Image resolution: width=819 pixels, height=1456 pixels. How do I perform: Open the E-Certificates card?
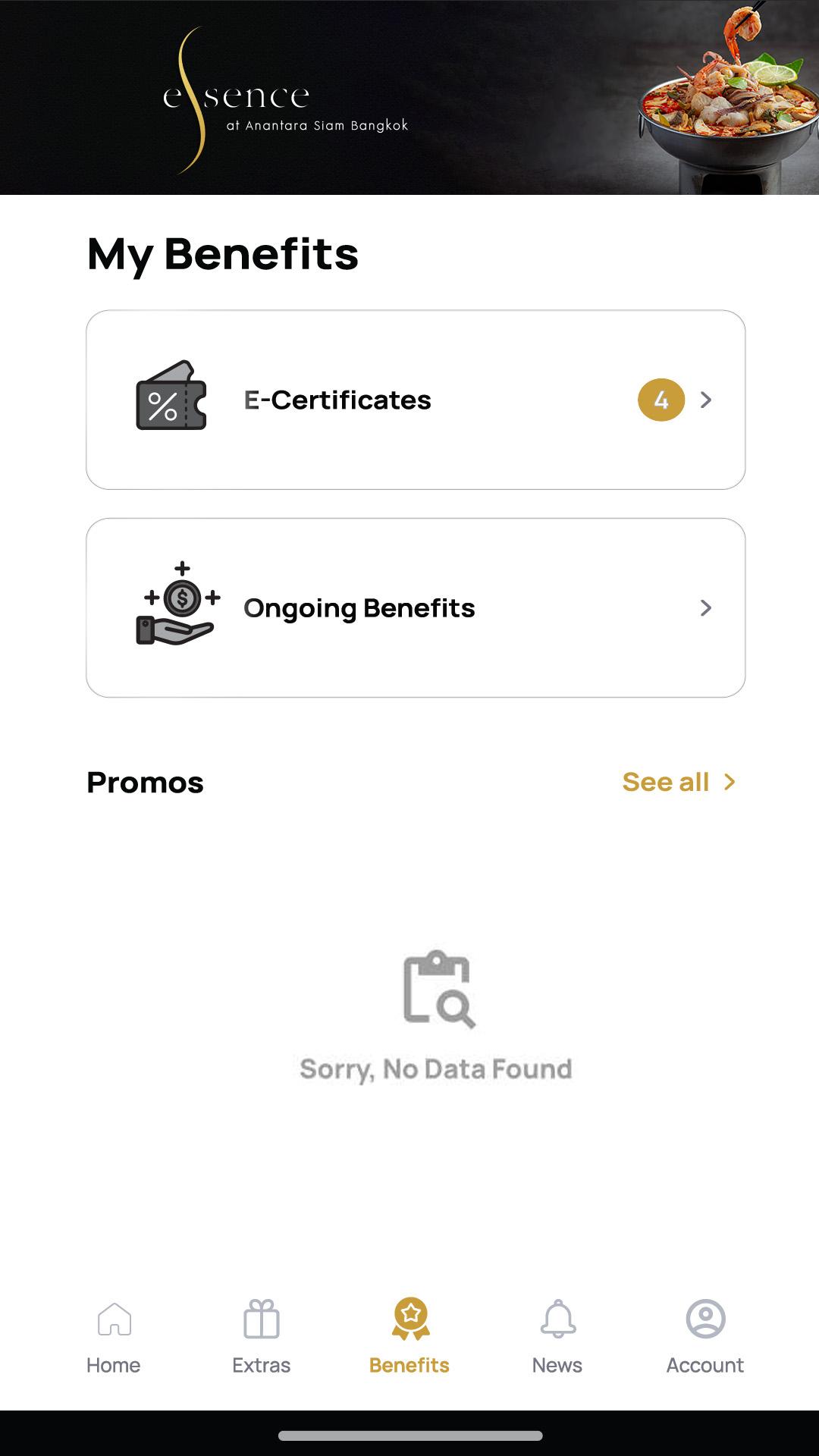[416, 400]
